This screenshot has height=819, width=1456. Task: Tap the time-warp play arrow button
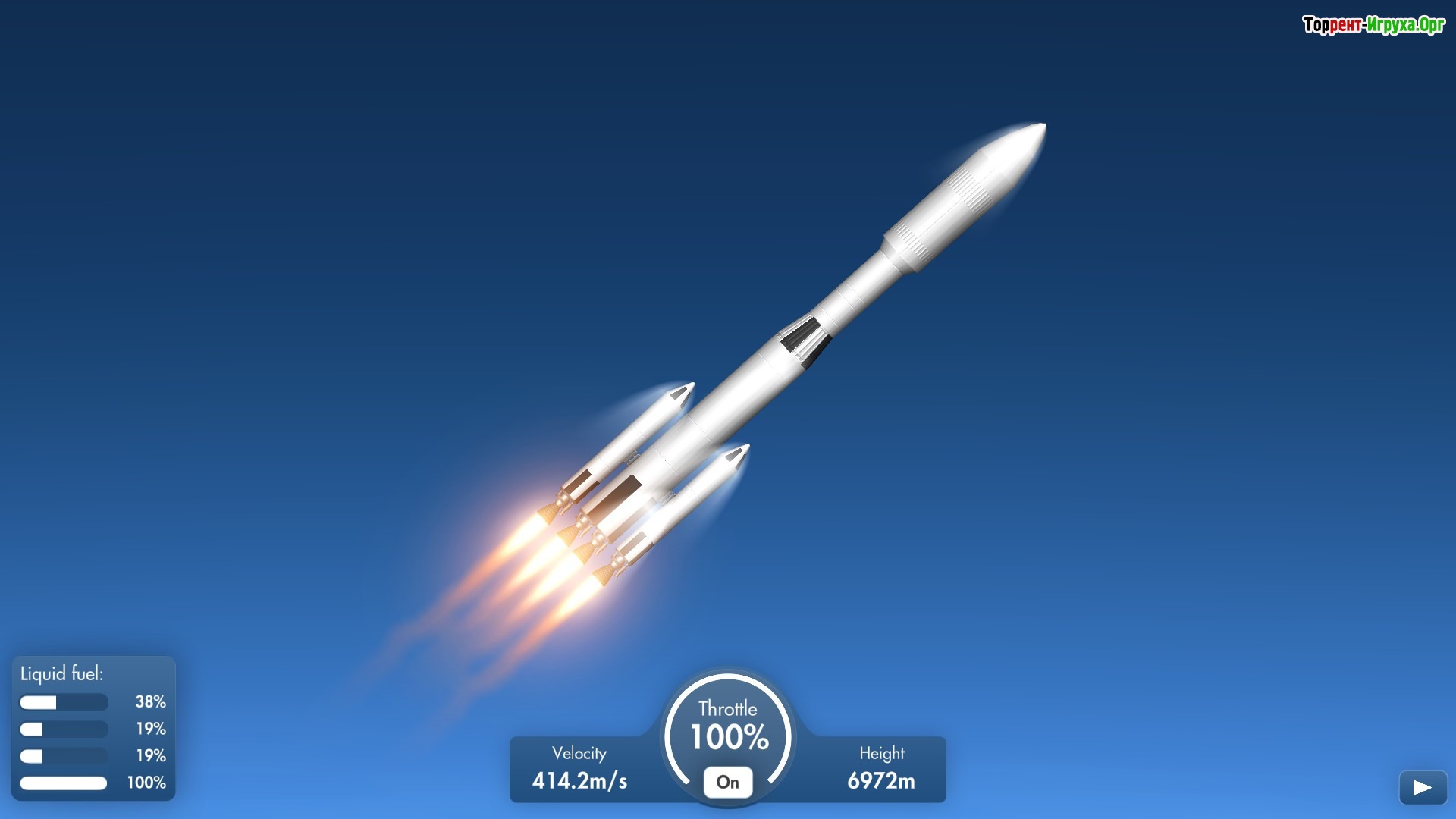tap(1423, 788)
